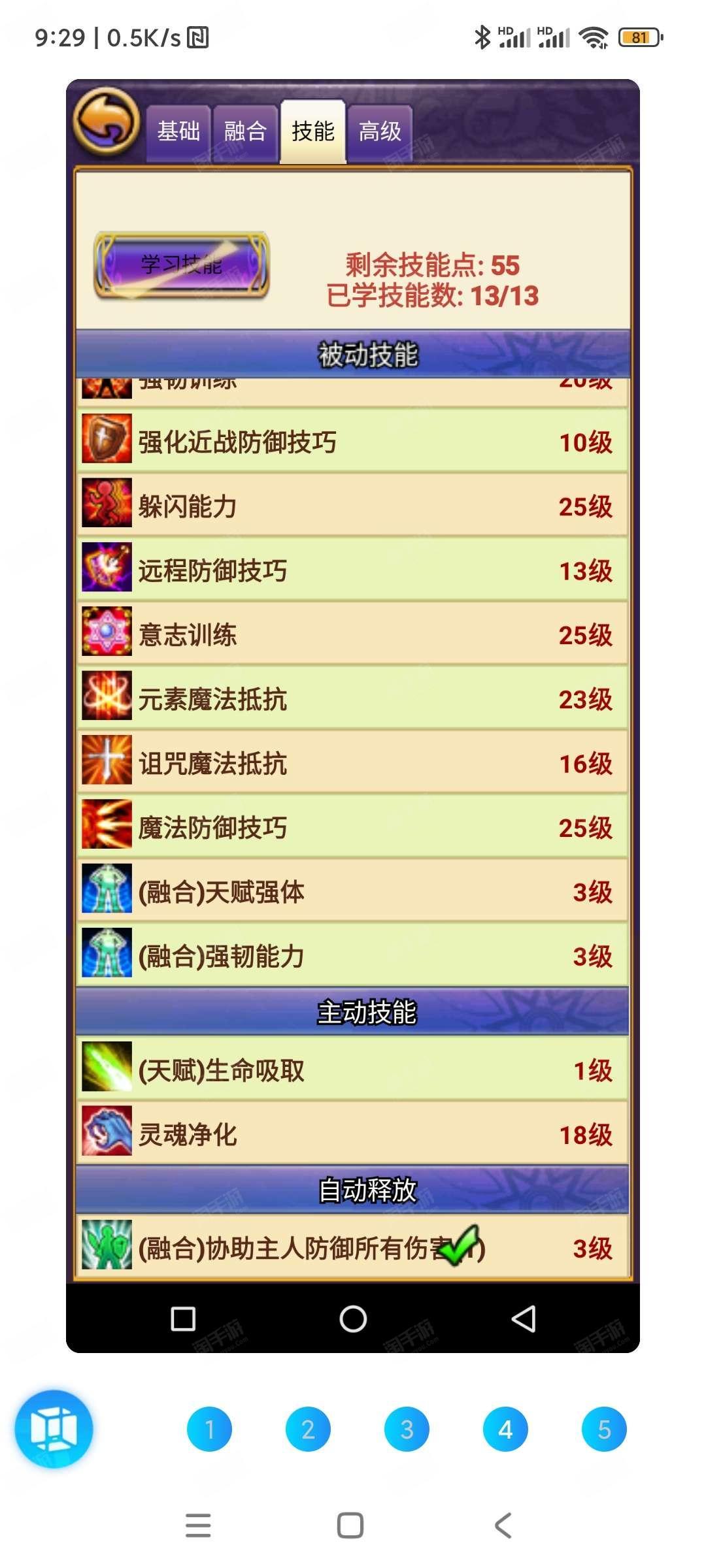Tap the golden back arrow button
This screenshot has height=1568, width=706.
(106, 122)
